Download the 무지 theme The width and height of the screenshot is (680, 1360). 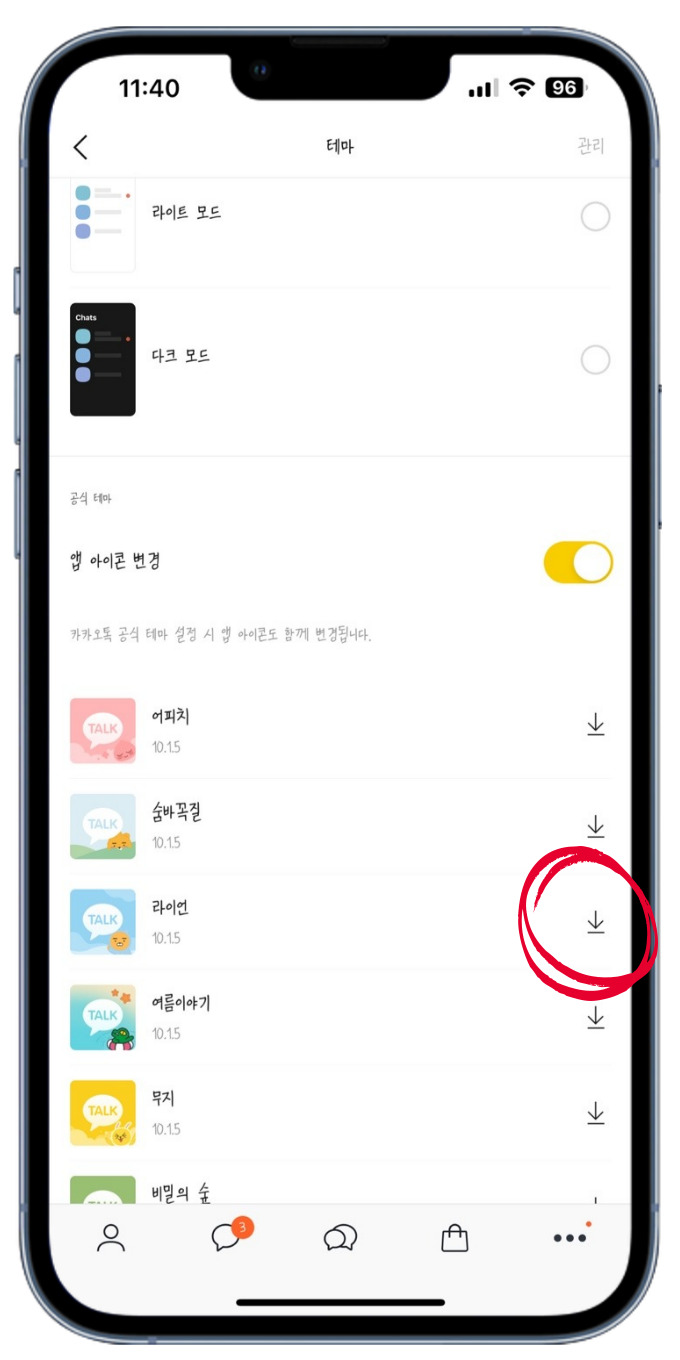pyautogui.click(x=596, y=1113)
